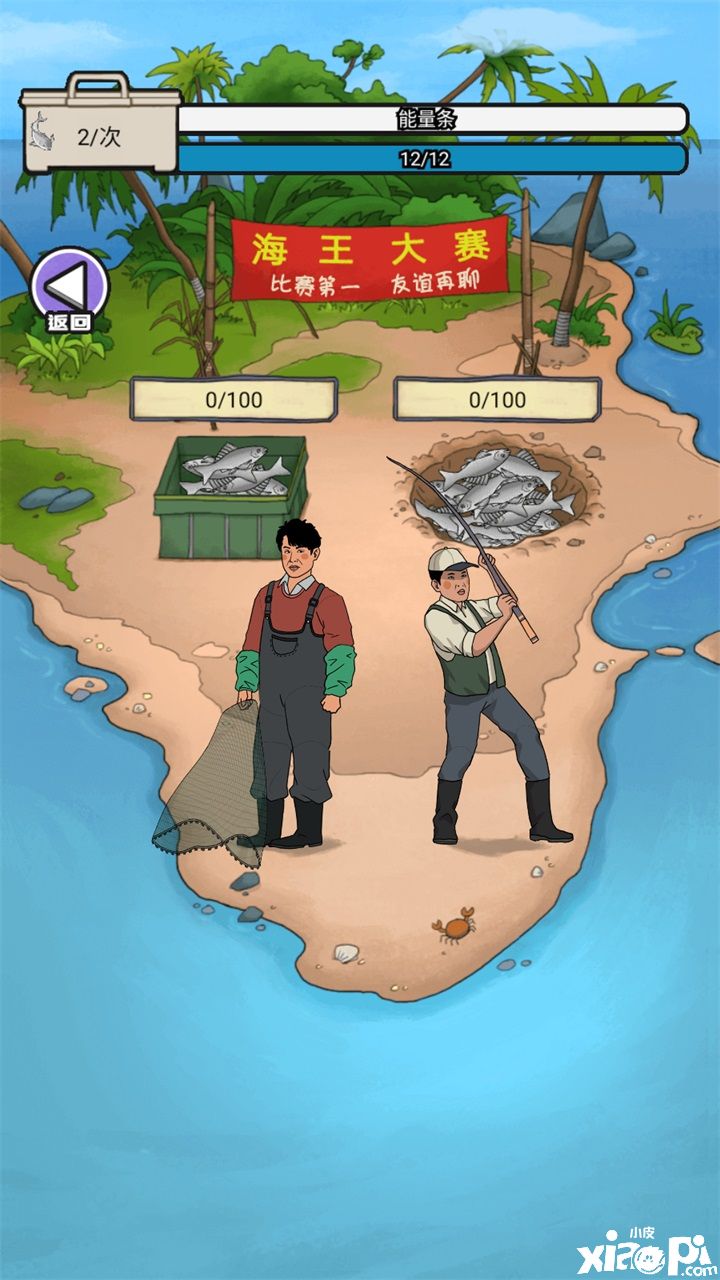Image resolution: width=720 pixels, height=1280 pixels.
Task: Tap the 返回 back arrow button
Action: coord(69,287)
